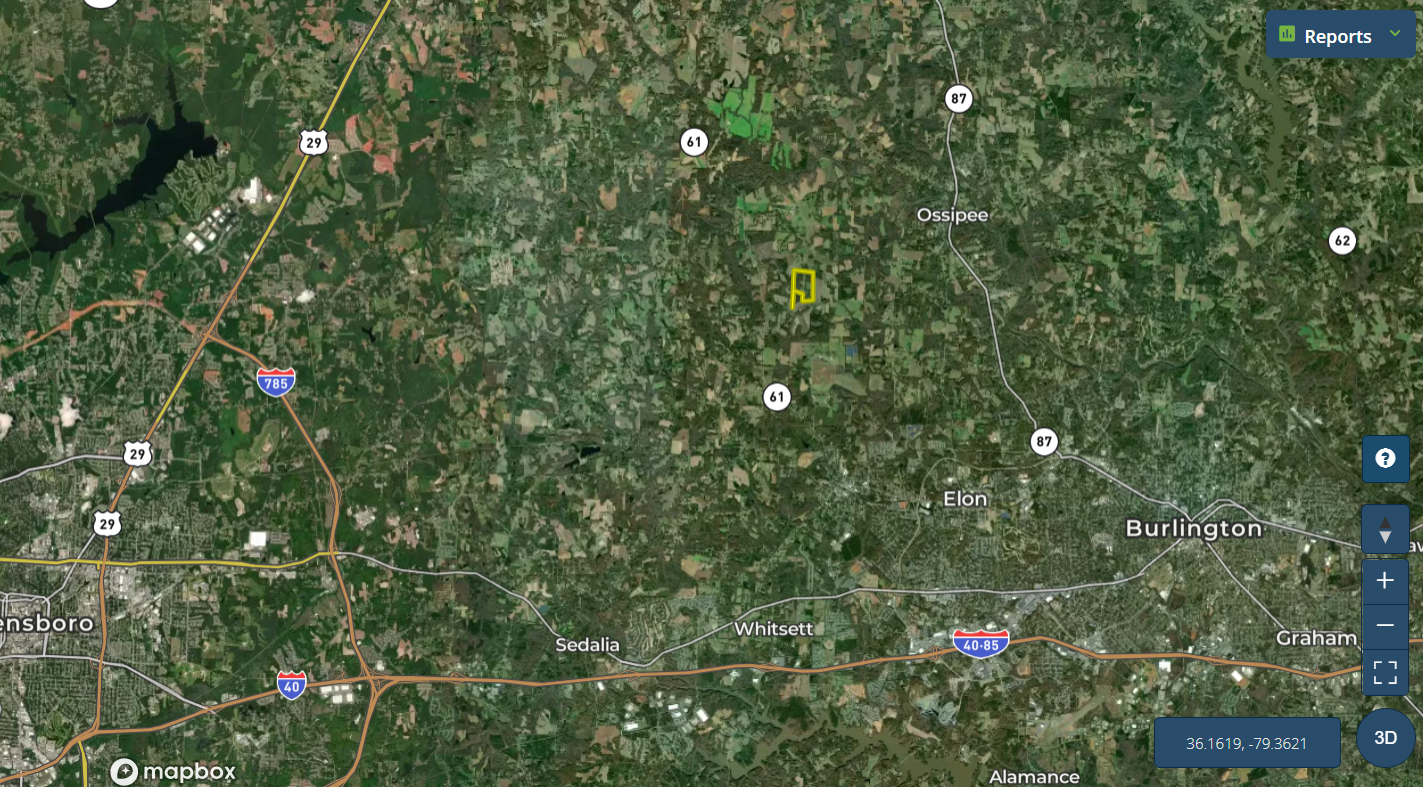Screen dimensions: 1423x787
Task: Zoom out with the minus button
Action: pos(1385,626)
